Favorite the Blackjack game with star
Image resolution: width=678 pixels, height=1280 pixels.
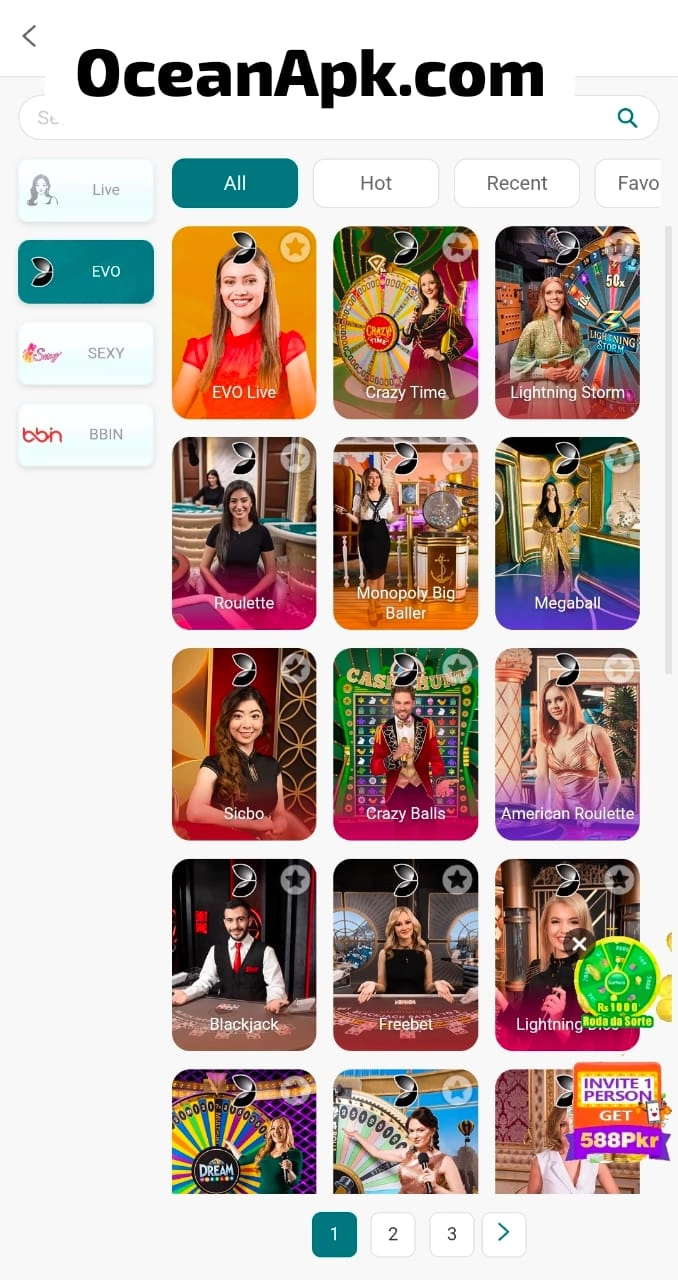295,879
